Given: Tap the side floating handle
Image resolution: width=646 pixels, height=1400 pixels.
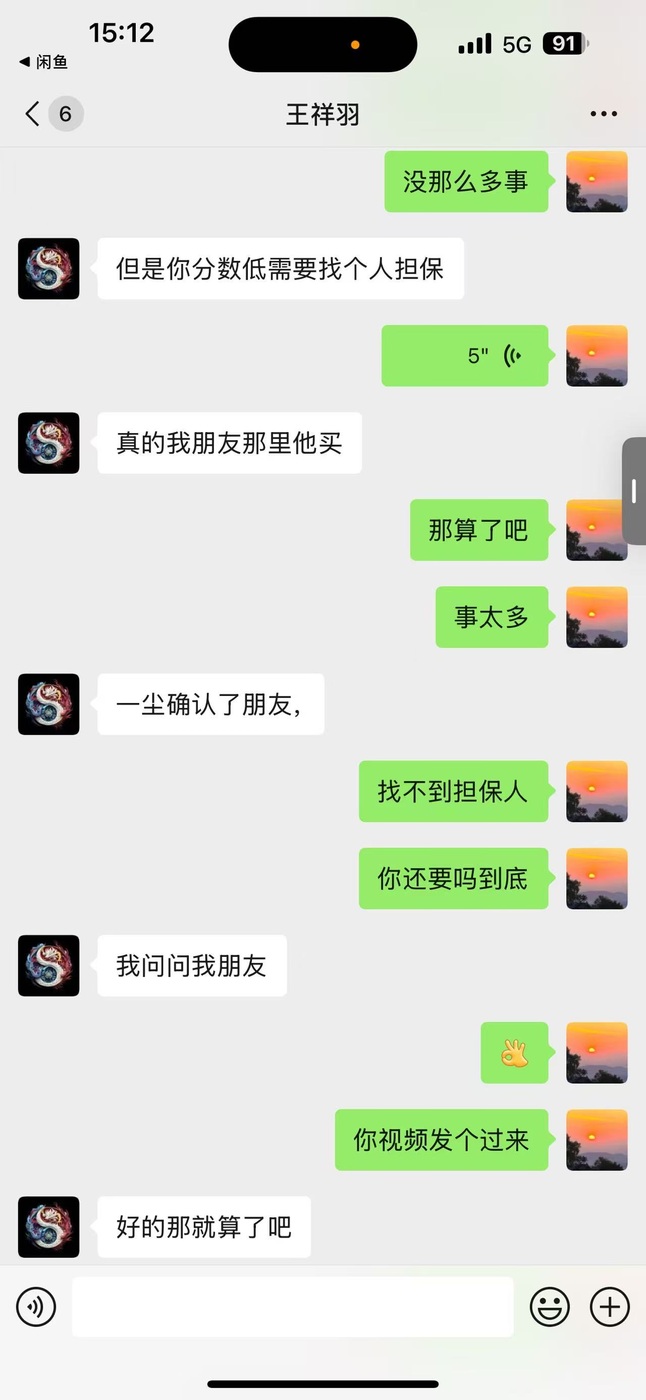Looking at the screenshot, I should 634,491.
